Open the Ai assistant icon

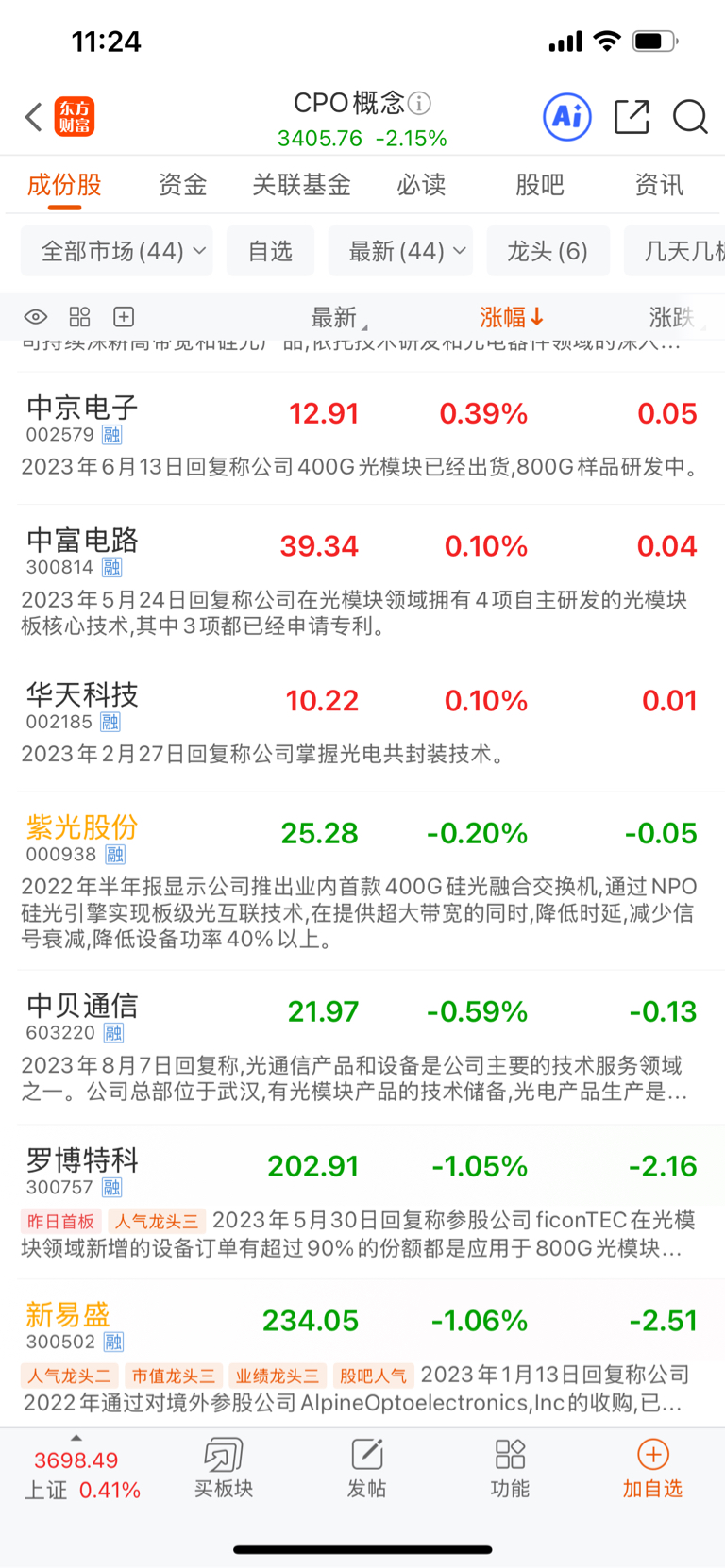pos(567,117)
